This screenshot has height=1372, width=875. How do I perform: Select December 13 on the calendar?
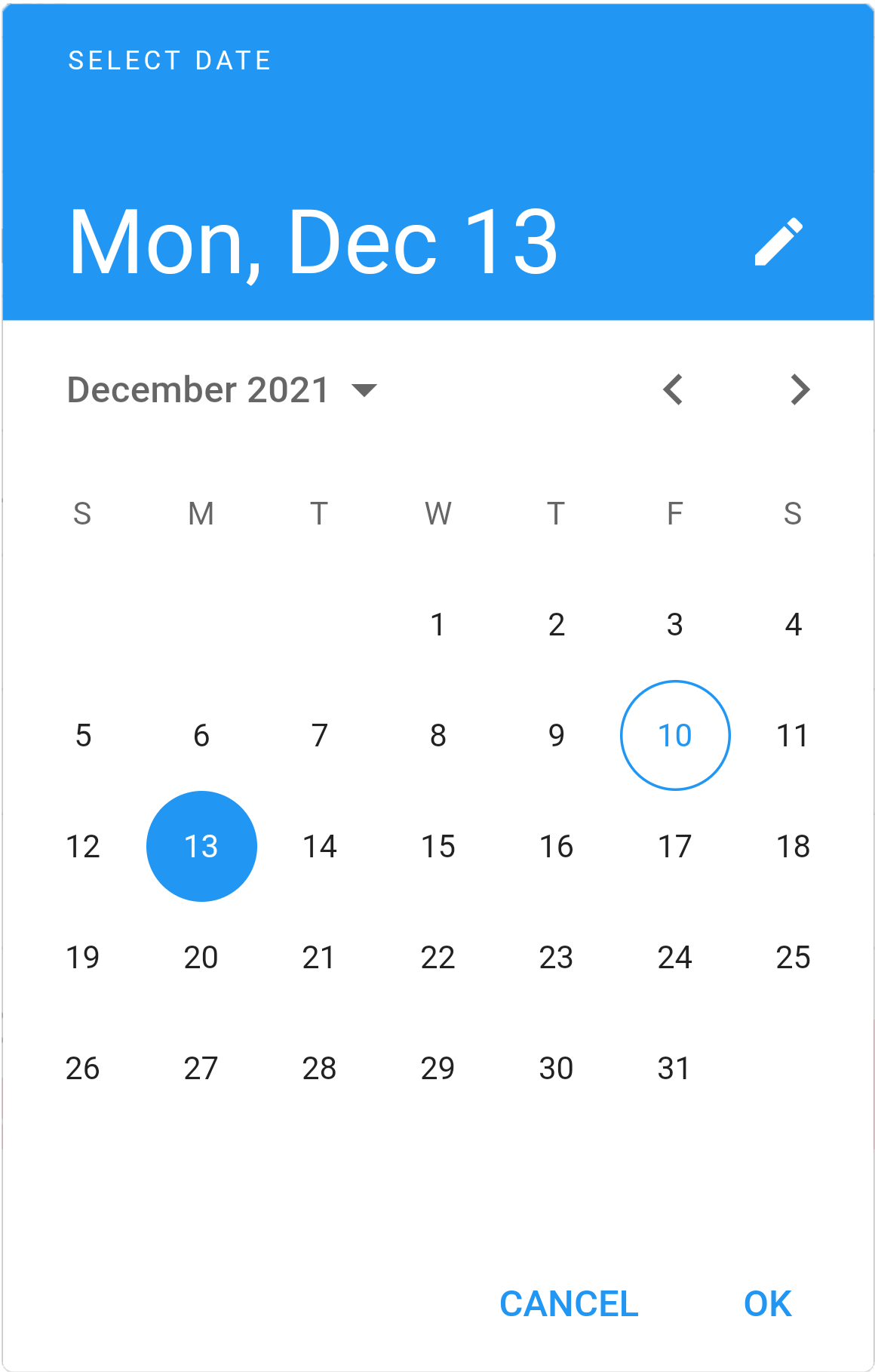(x=201, y=846)
